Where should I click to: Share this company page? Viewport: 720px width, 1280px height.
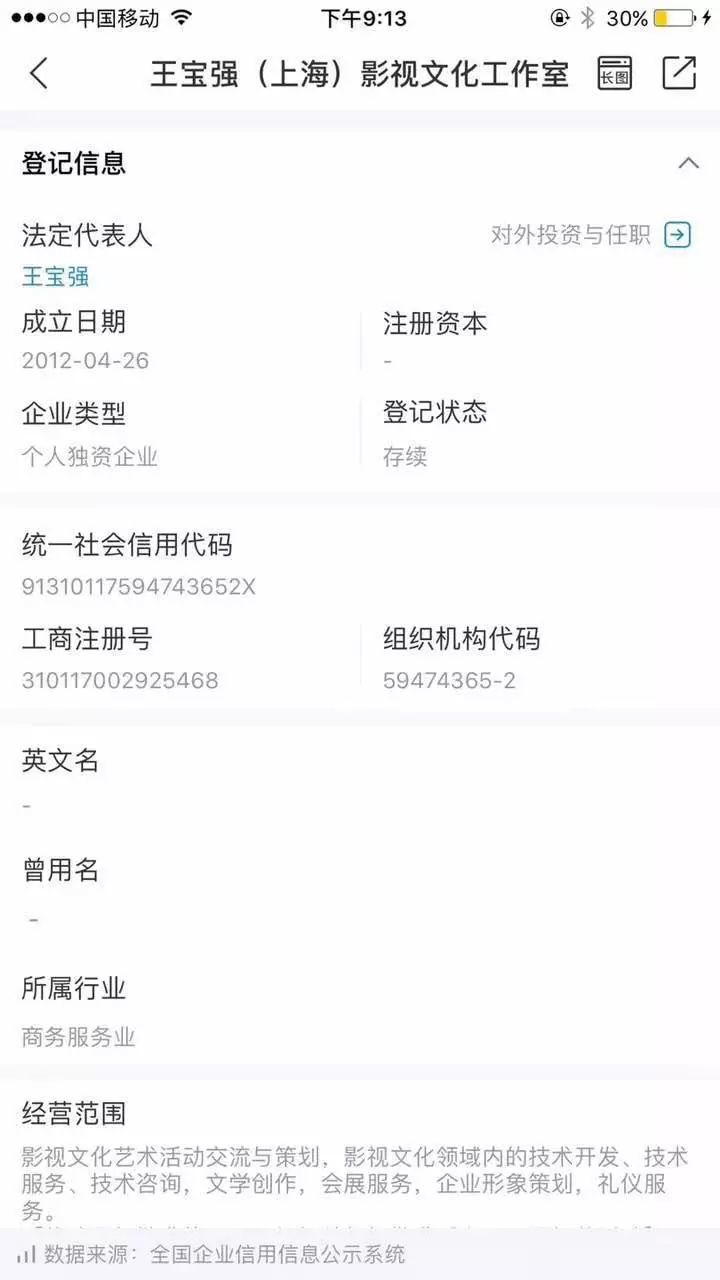679,73
